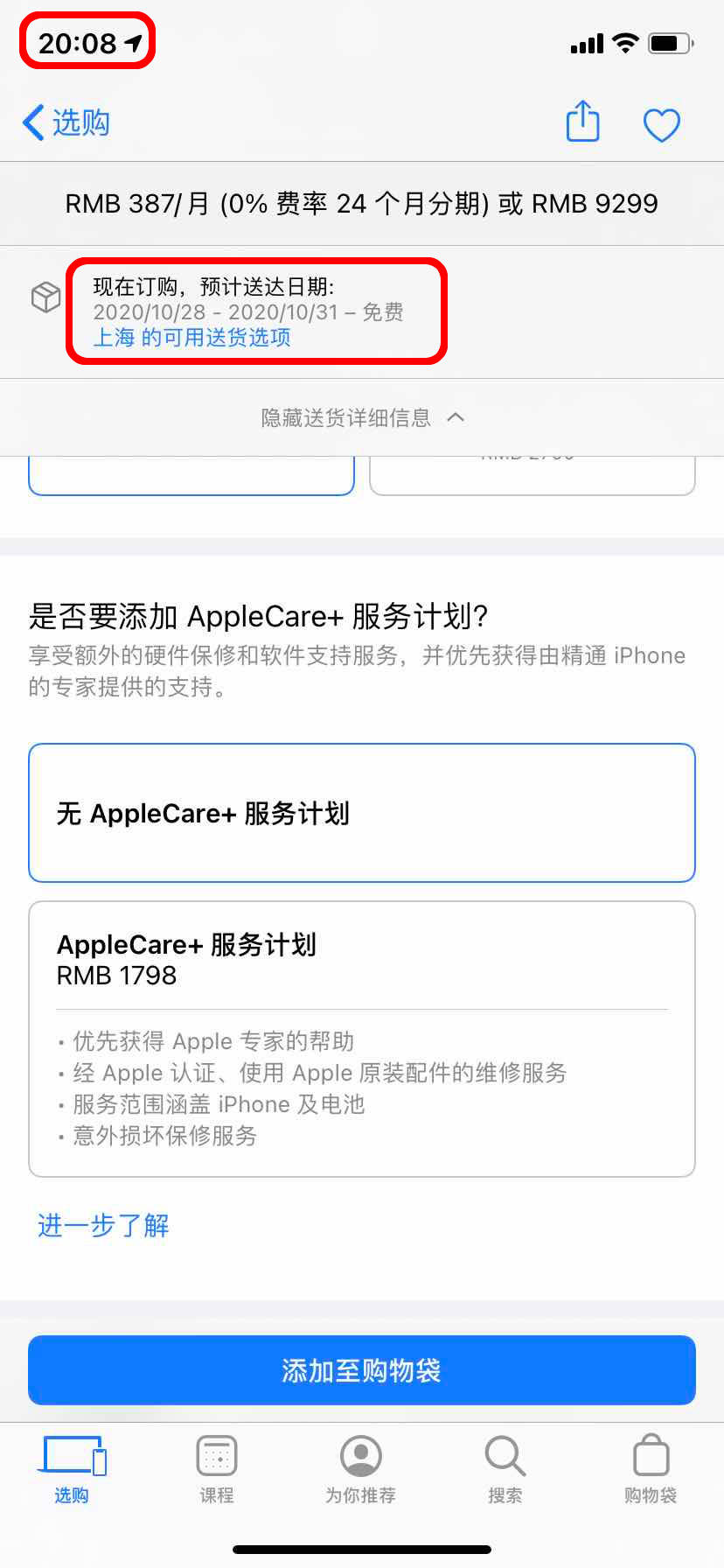Open 进一步了解 link
724x1568 pixels.
click(103, 1225)
